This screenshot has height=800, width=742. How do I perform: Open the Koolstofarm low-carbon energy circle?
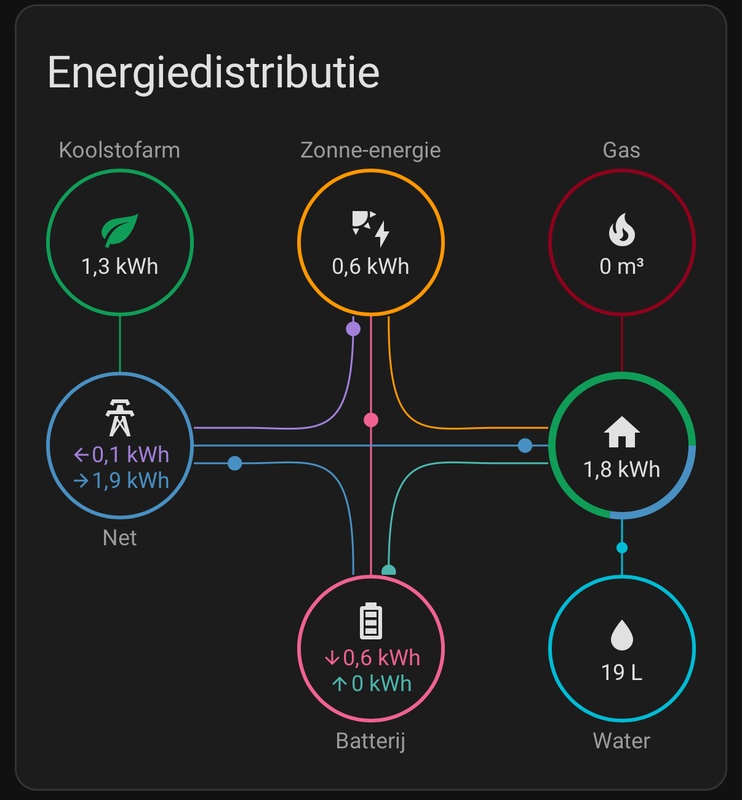[x=120, y=244]
